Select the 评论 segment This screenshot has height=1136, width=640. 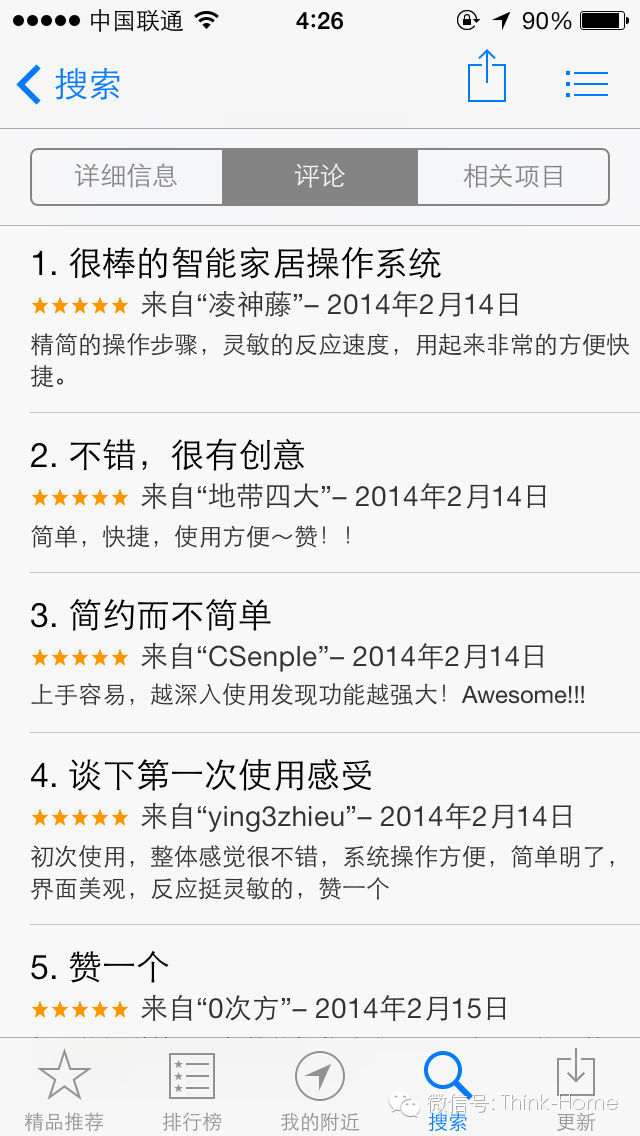[320, 177]
